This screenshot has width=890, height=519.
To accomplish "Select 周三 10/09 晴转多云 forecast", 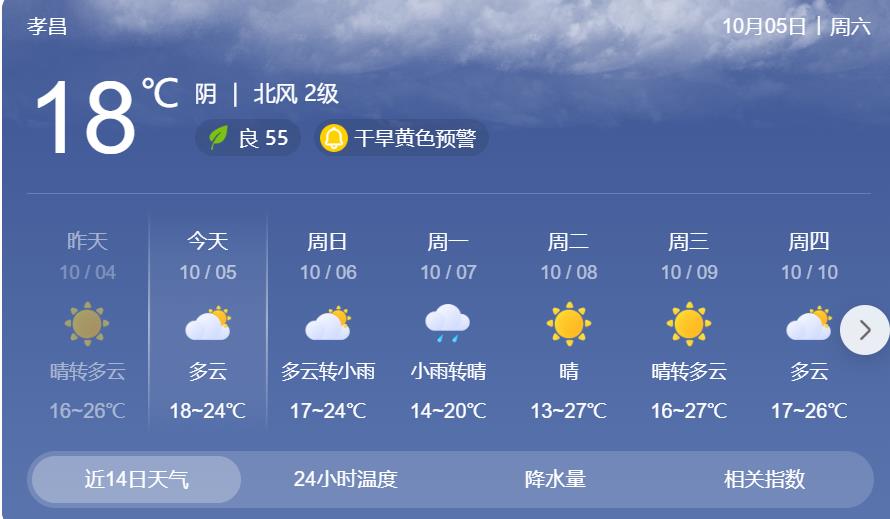I will [689, 325].
